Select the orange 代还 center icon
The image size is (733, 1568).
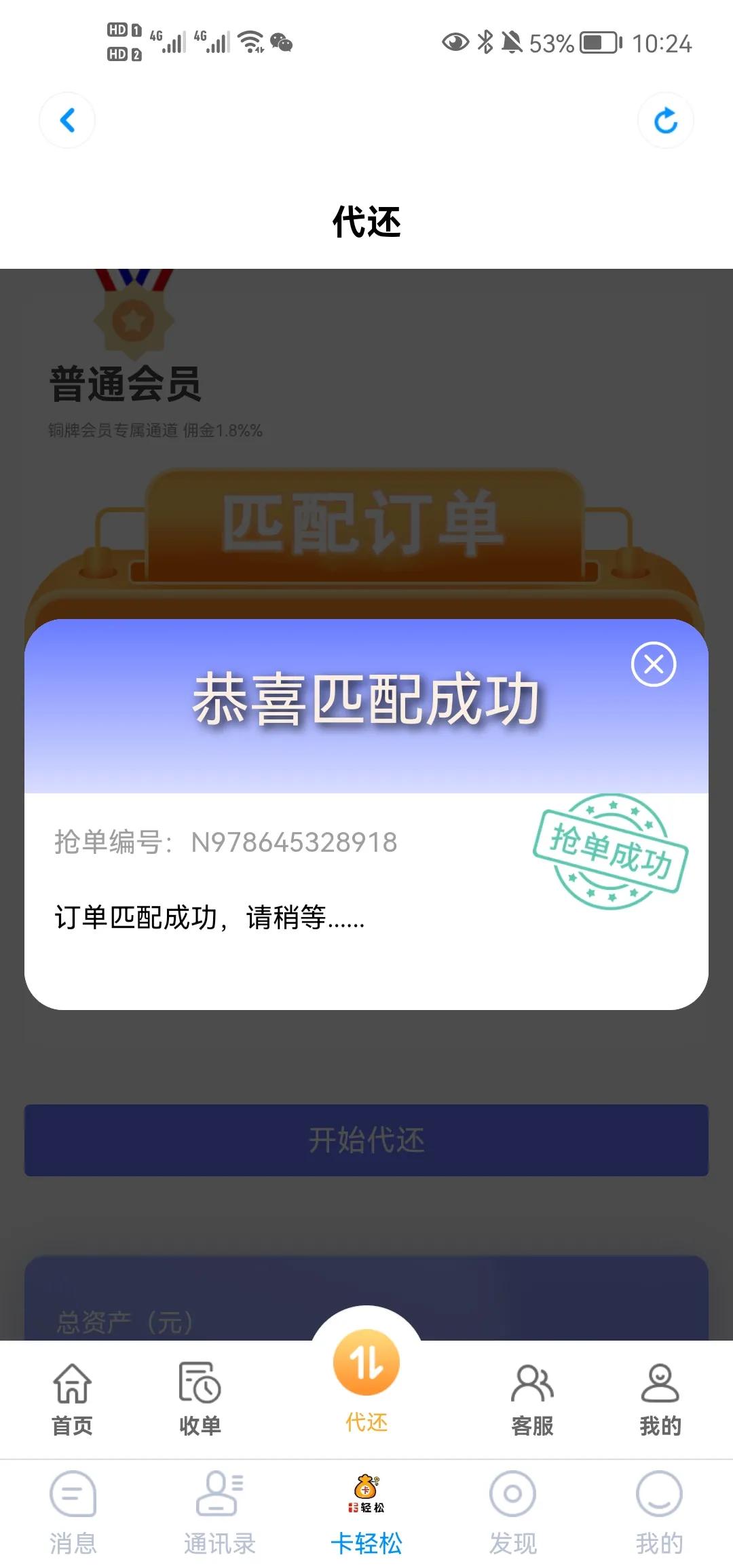coord(366,1362)
